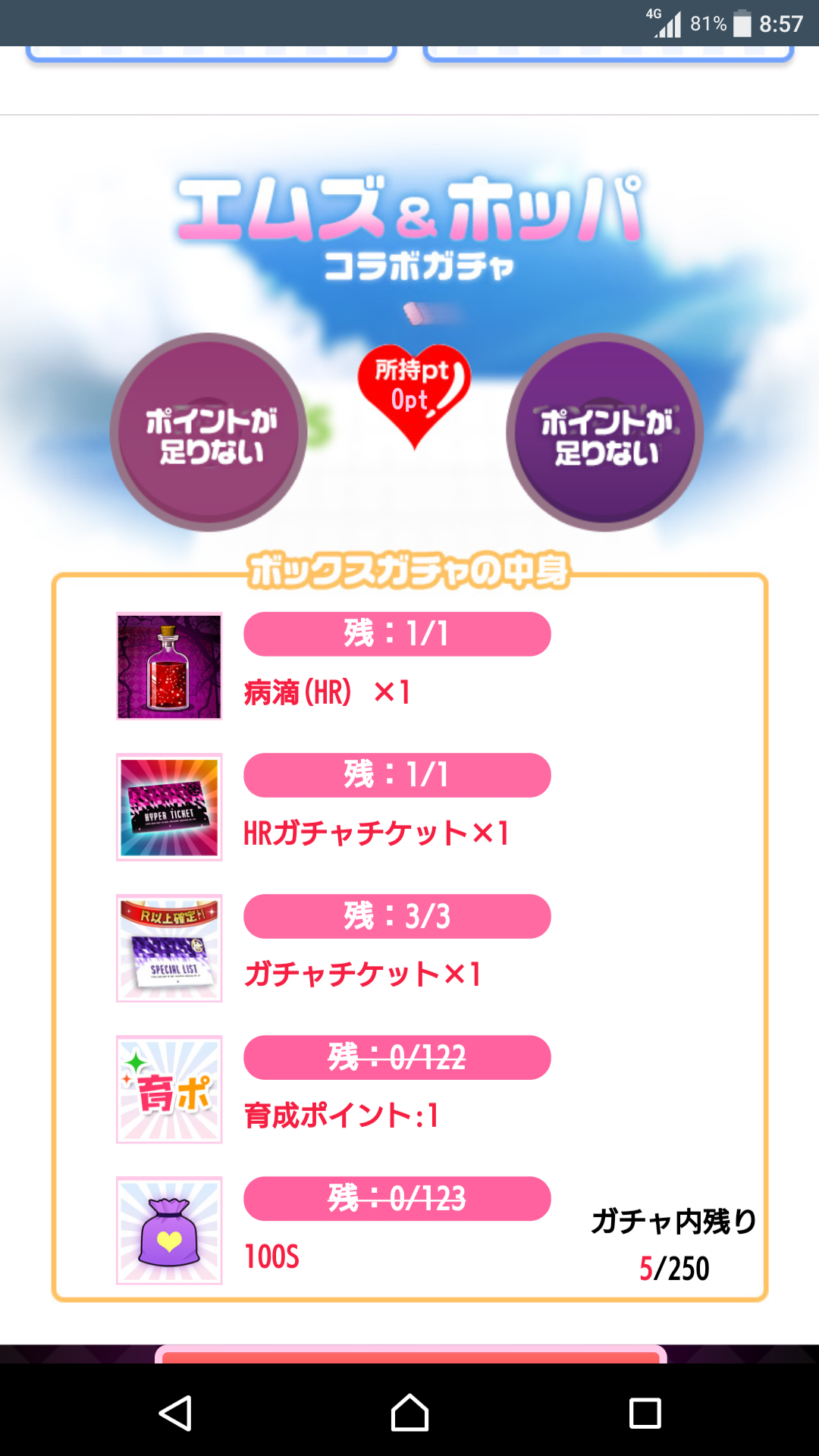Tap the purple ポイントが足りない gacha button

click(x=604, y=433)
